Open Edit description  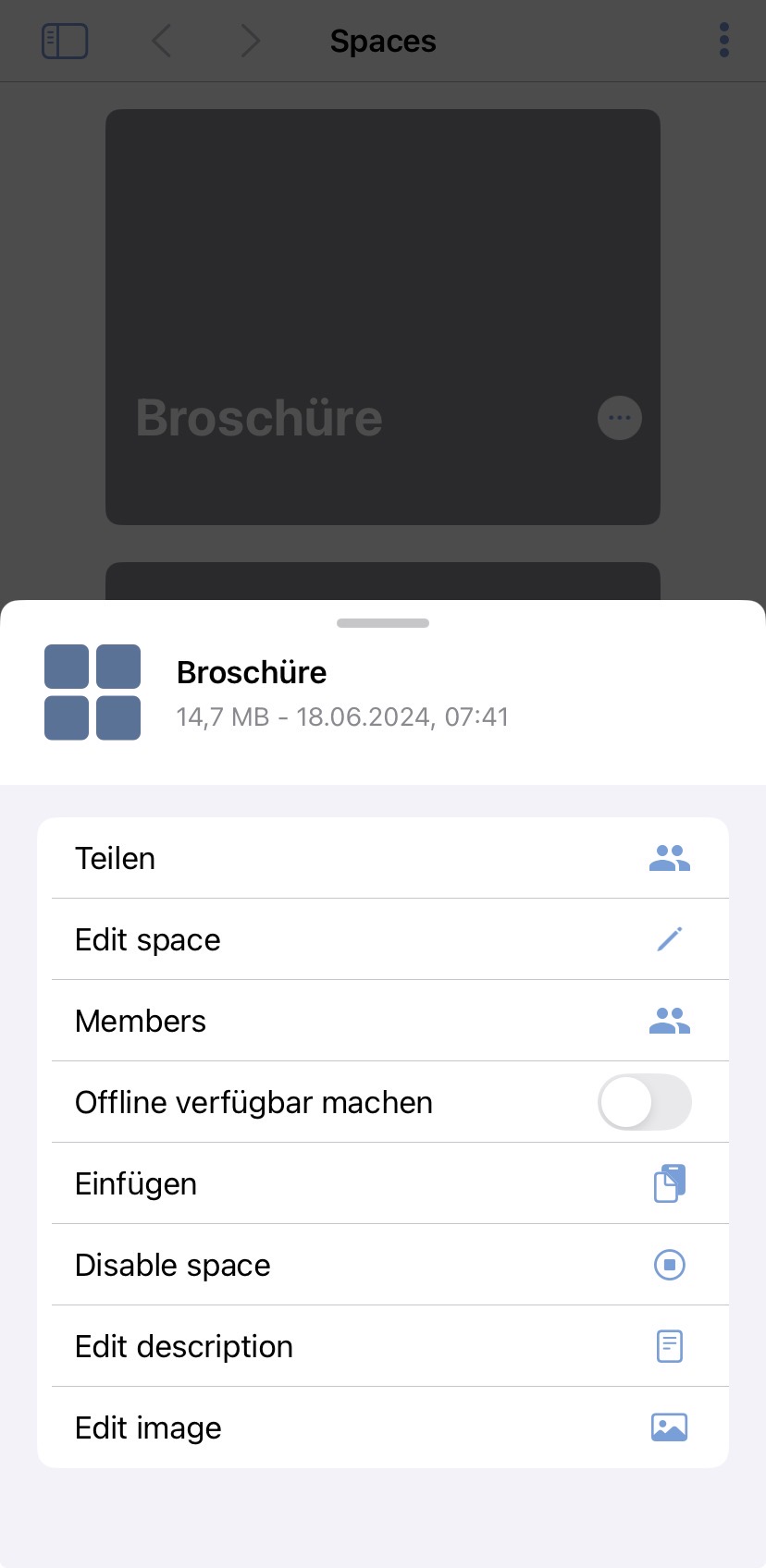[x=383, y=1346]
